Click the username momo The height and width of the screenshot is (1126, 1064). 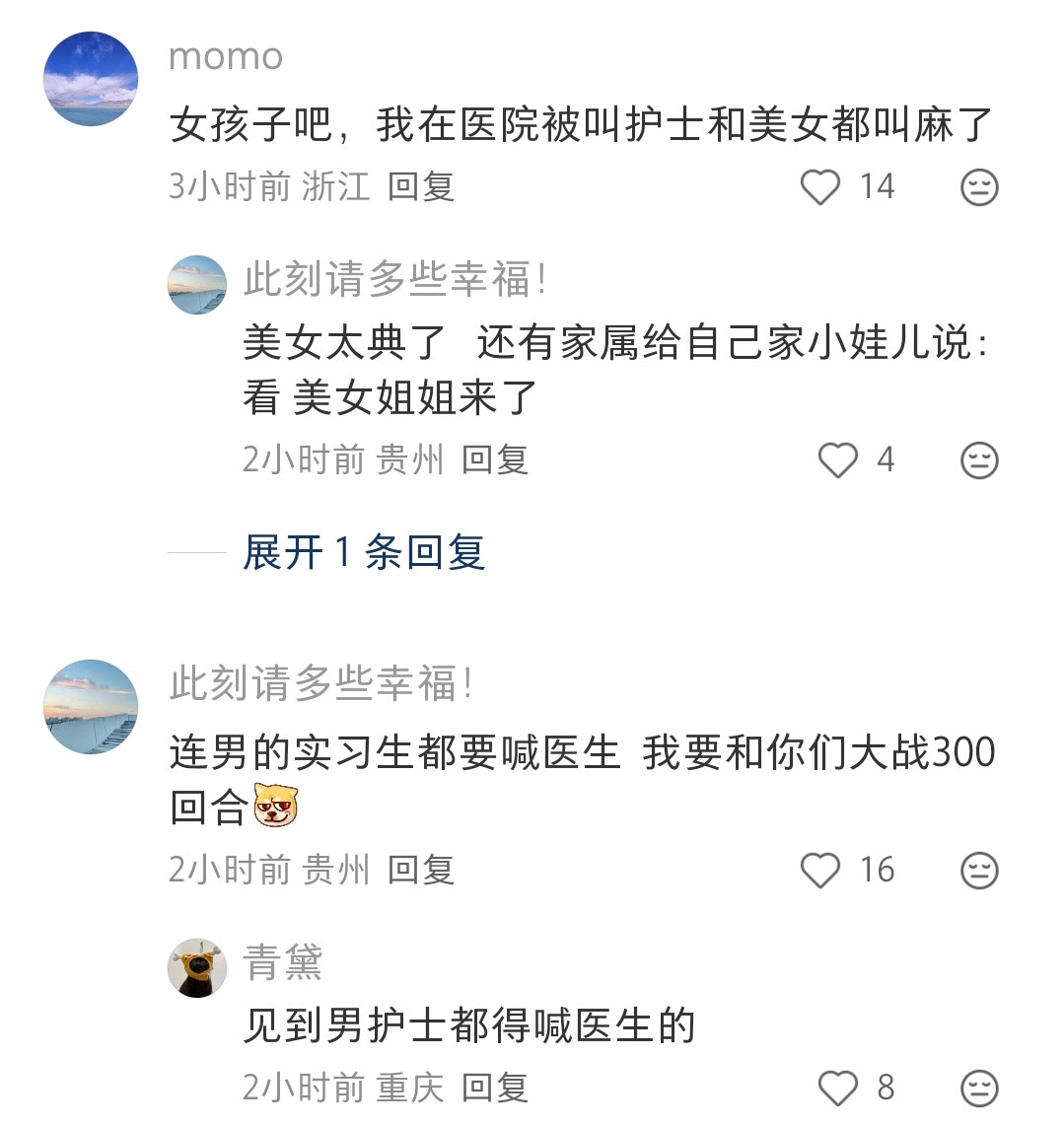click(224, 57)
